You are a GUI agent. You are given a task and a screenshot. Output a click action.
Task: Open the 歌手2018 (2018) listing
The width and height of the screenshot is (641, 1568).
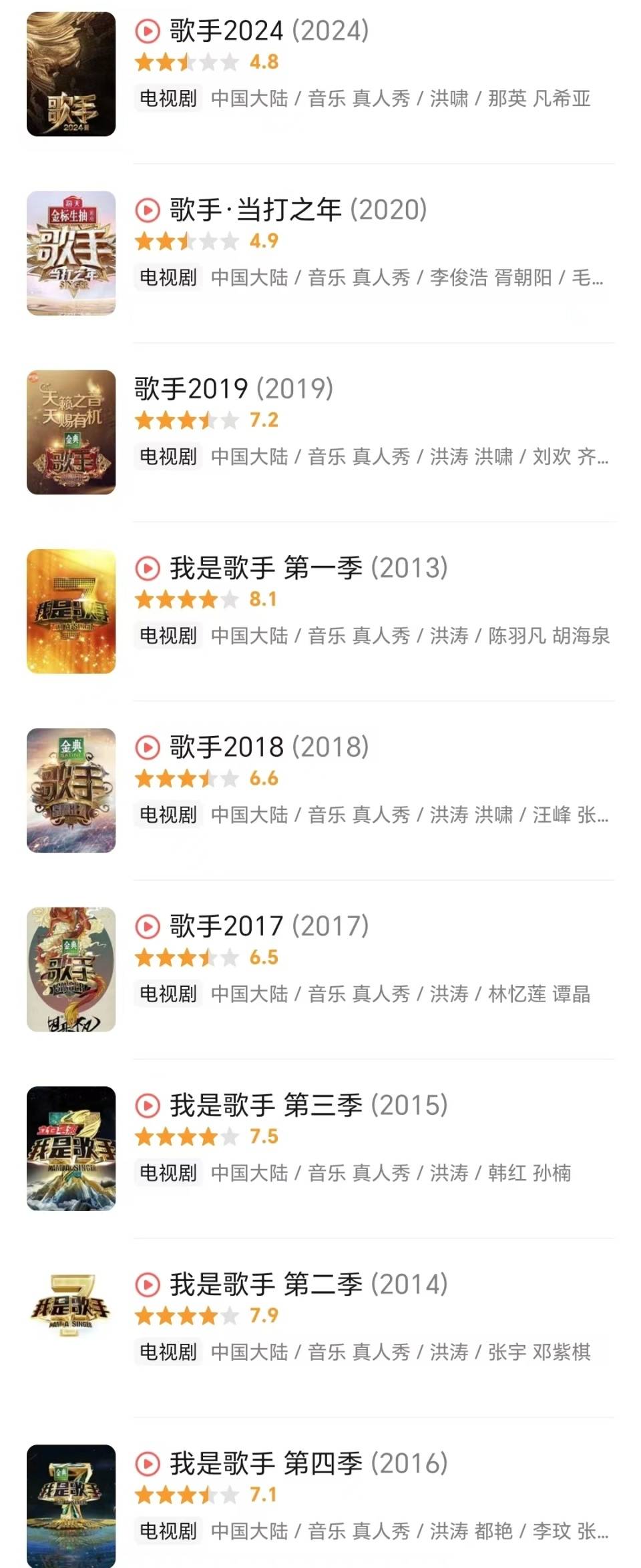click(268, 747)
